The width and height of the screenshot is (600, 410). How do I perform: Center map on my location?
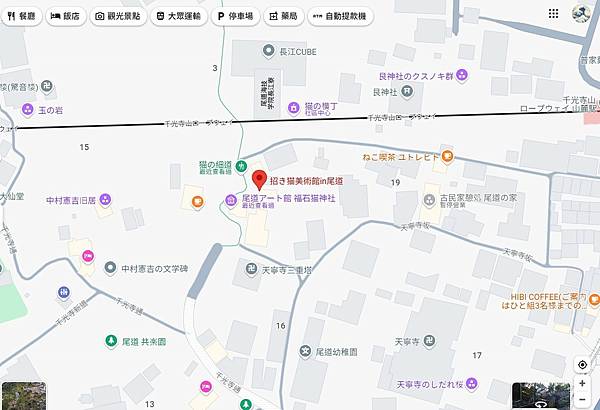pos(582,365)
